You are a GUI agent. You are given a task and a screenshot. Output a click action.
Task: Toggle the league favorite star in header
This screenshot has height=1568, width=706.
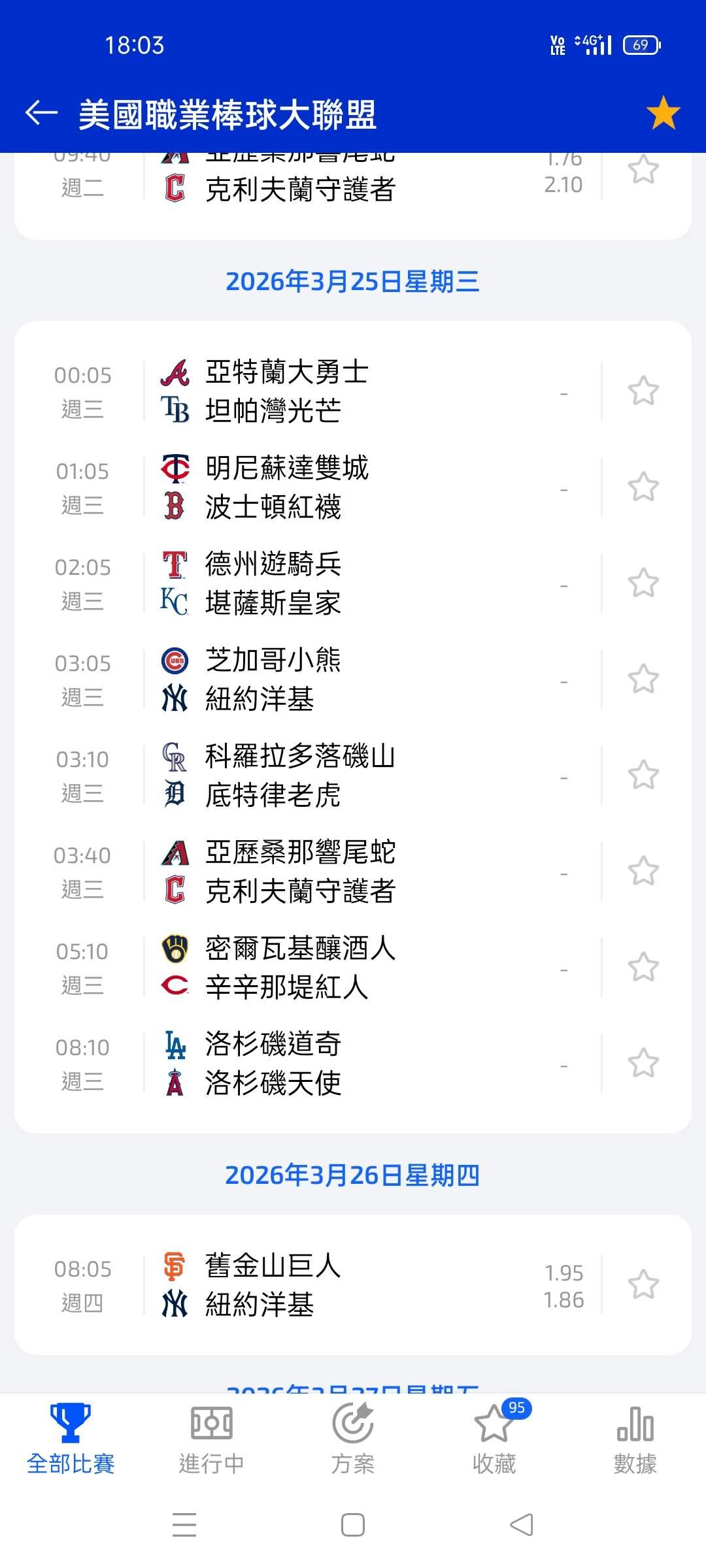663,113
